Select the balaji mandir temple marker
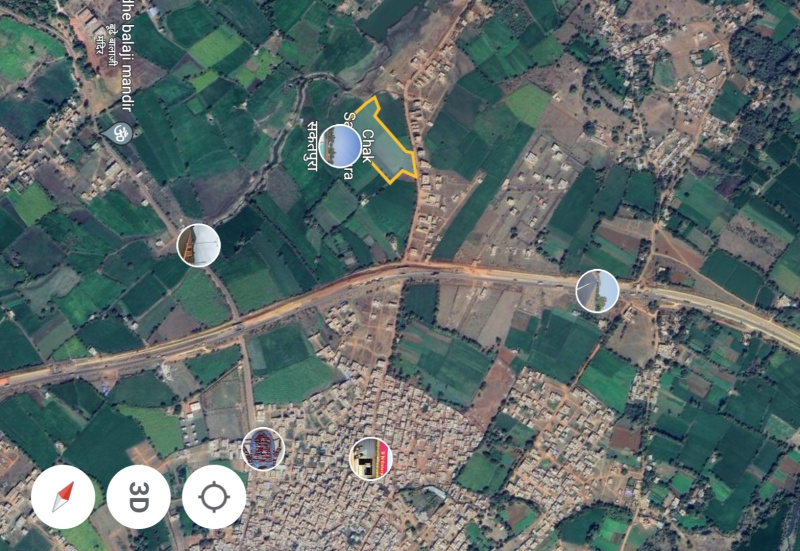800x551 pixels. point(121,132)
